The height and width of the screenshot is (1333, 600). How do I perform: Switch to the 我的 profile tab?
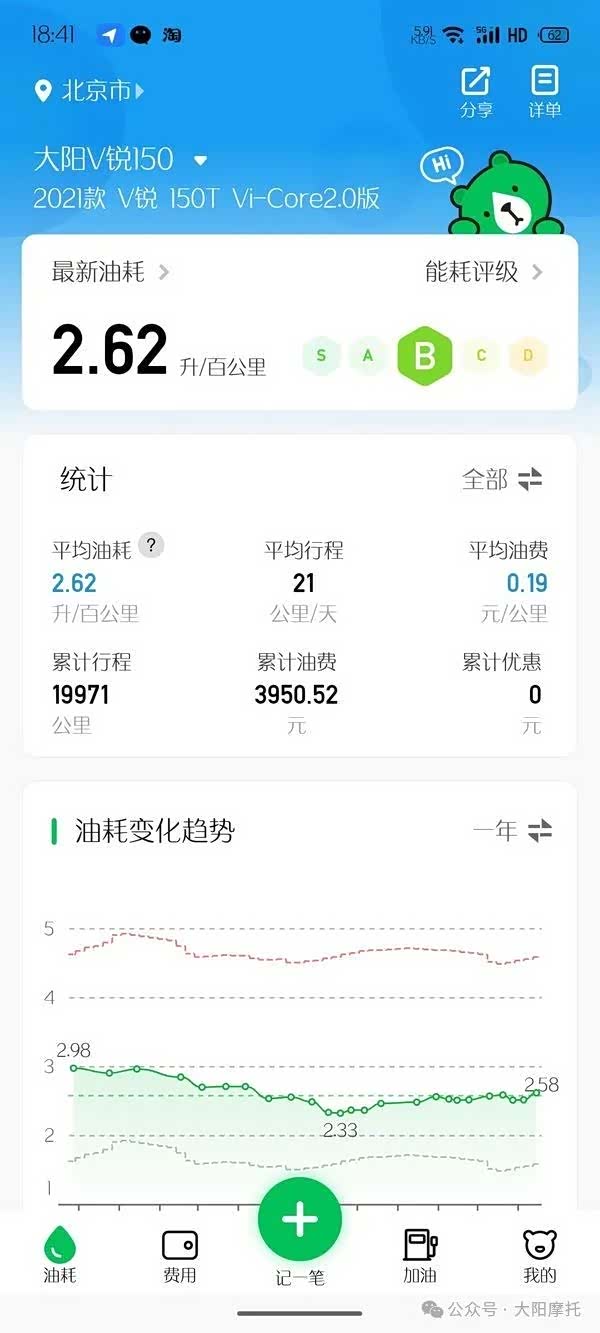540,1254
